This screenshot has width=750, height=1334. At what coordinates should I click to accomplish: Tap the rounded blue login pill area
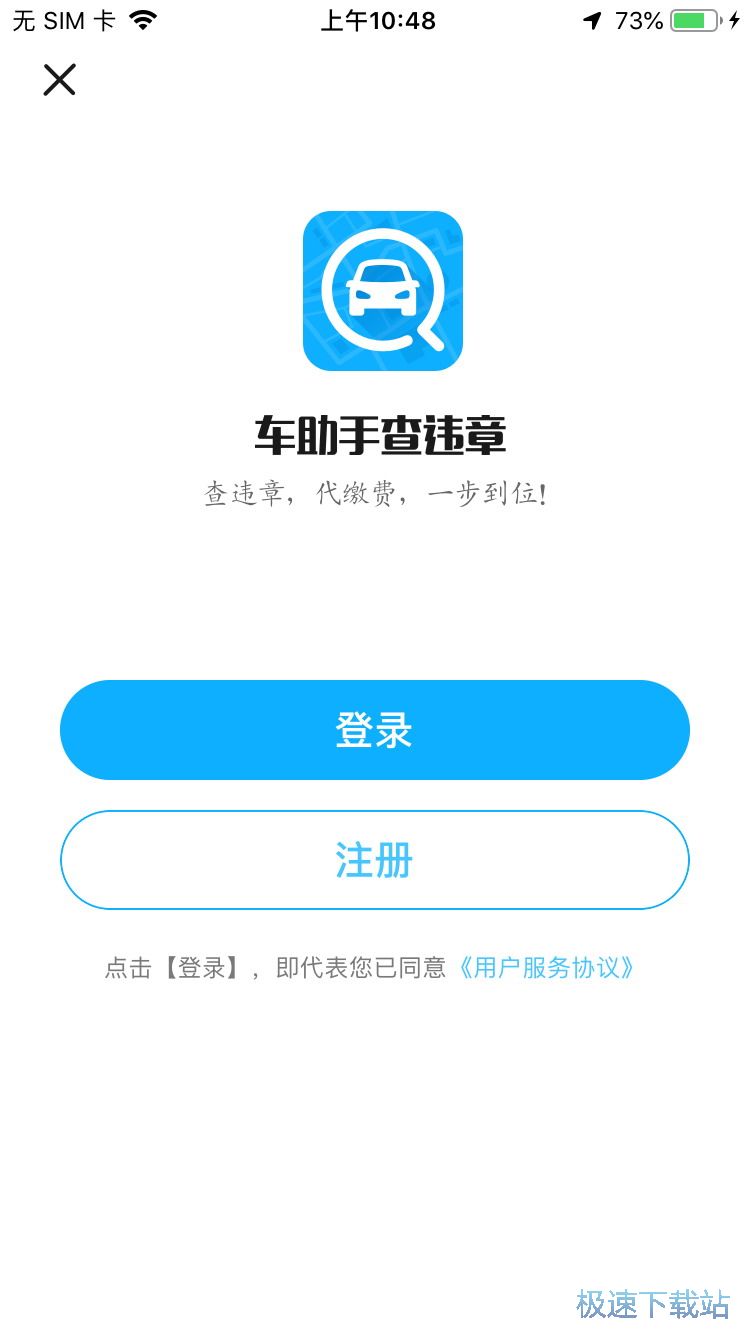click(x=375, y=729)
